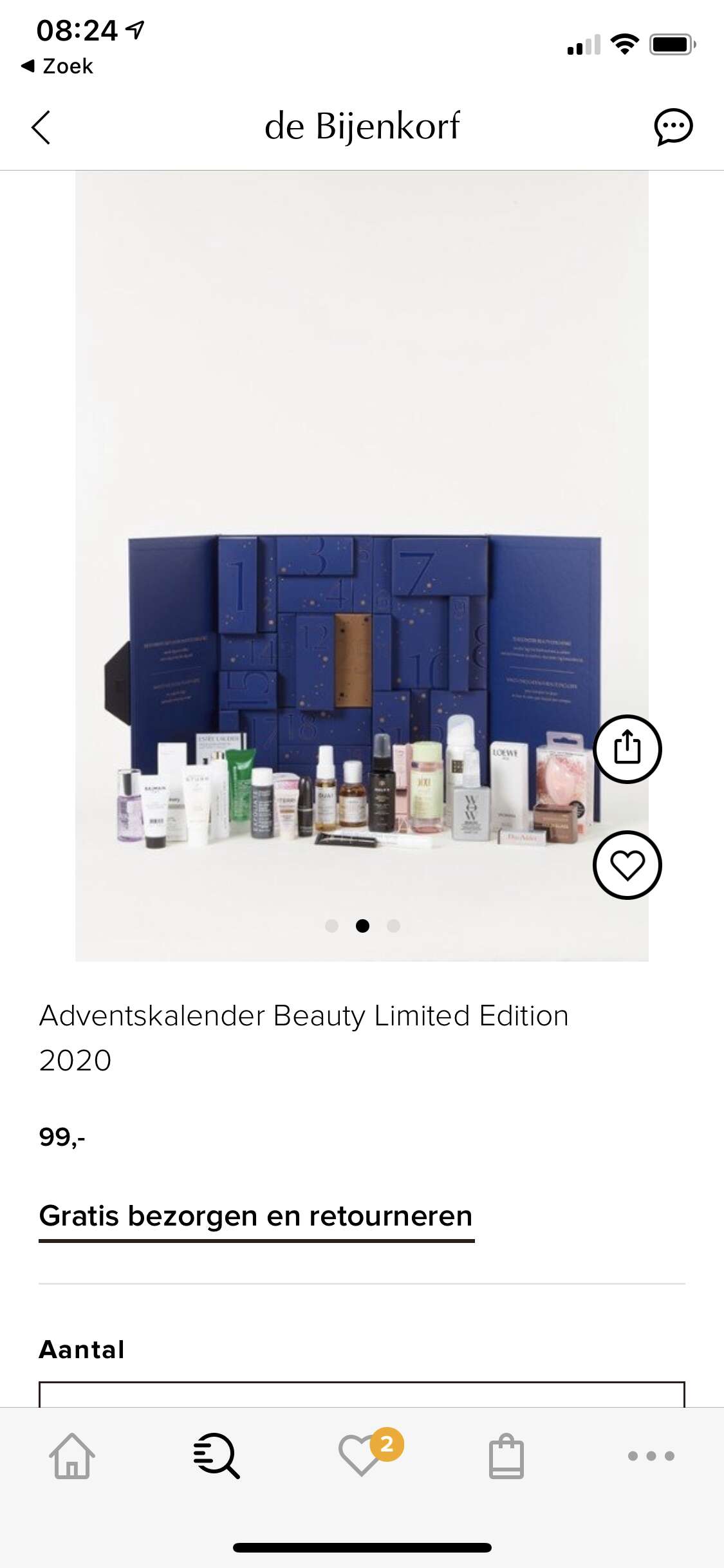
Task: Return to Zoek via status bar
Action: point(57,66)
